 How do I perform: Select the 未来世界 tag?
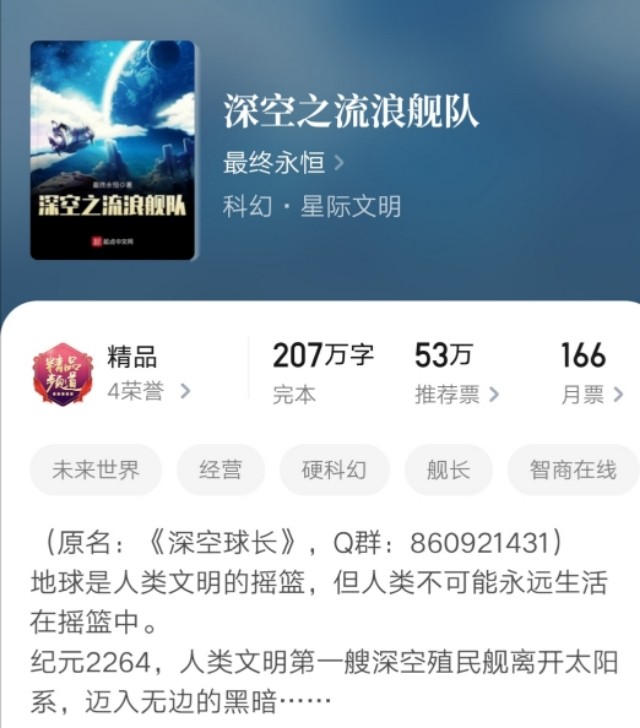95,470
